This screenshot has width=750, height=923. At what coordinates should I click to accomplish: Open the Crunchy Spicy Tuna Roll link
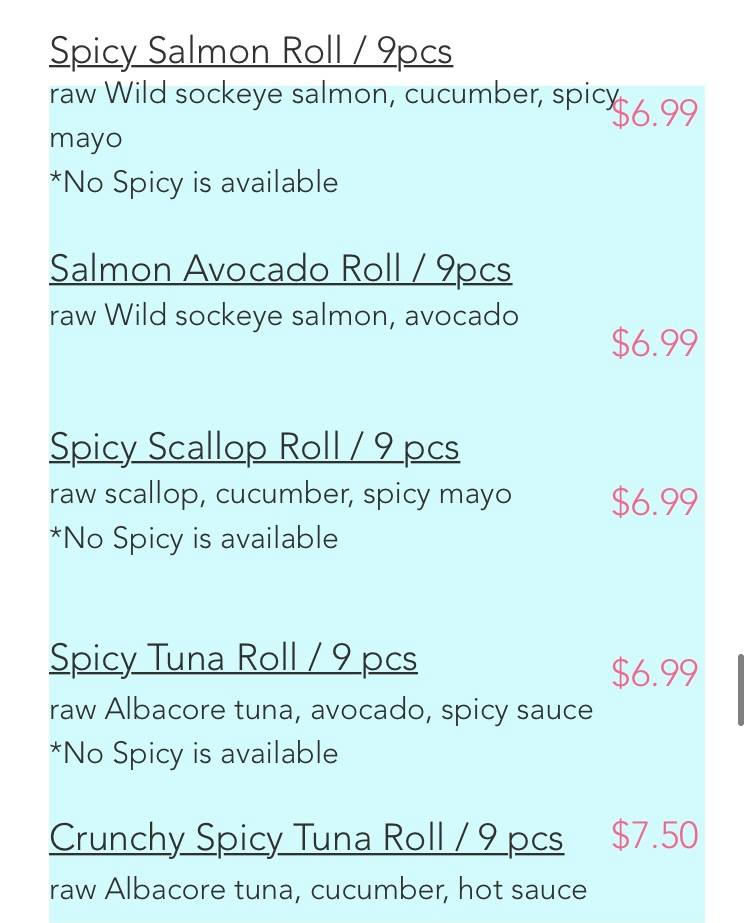pyautogui.click(x=306, y=838)
